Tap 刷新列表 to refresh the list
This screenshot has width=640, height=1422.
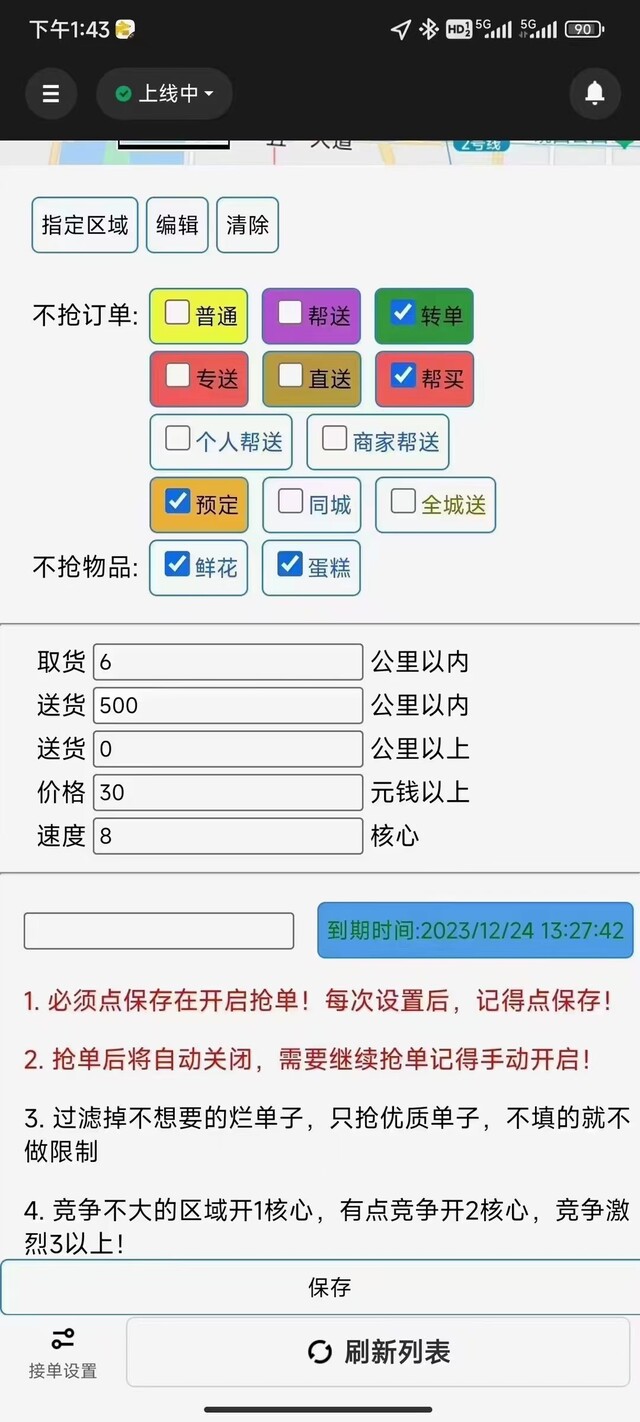(378, 1352)
